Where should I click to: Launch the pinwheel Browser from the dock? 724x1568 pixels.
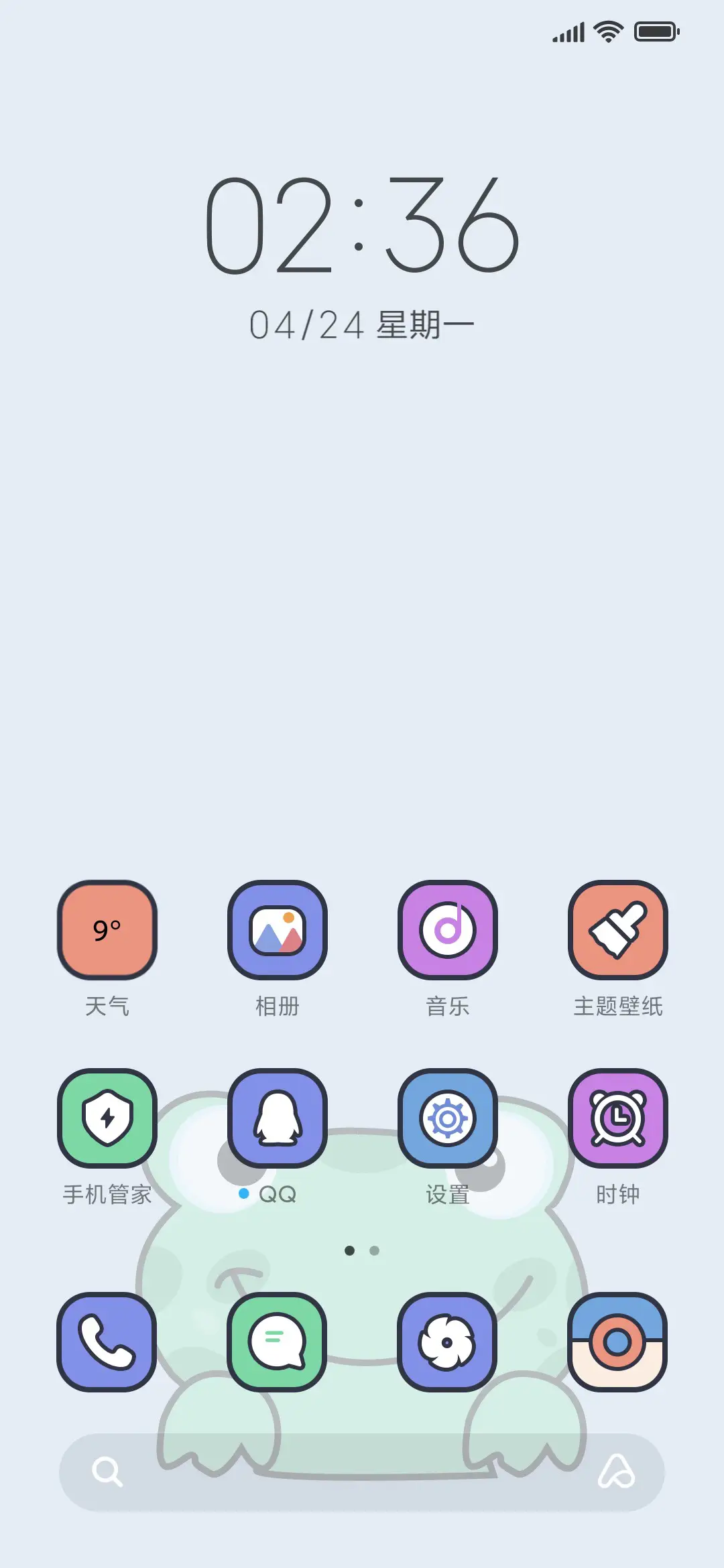click(x=448, y=1344)
